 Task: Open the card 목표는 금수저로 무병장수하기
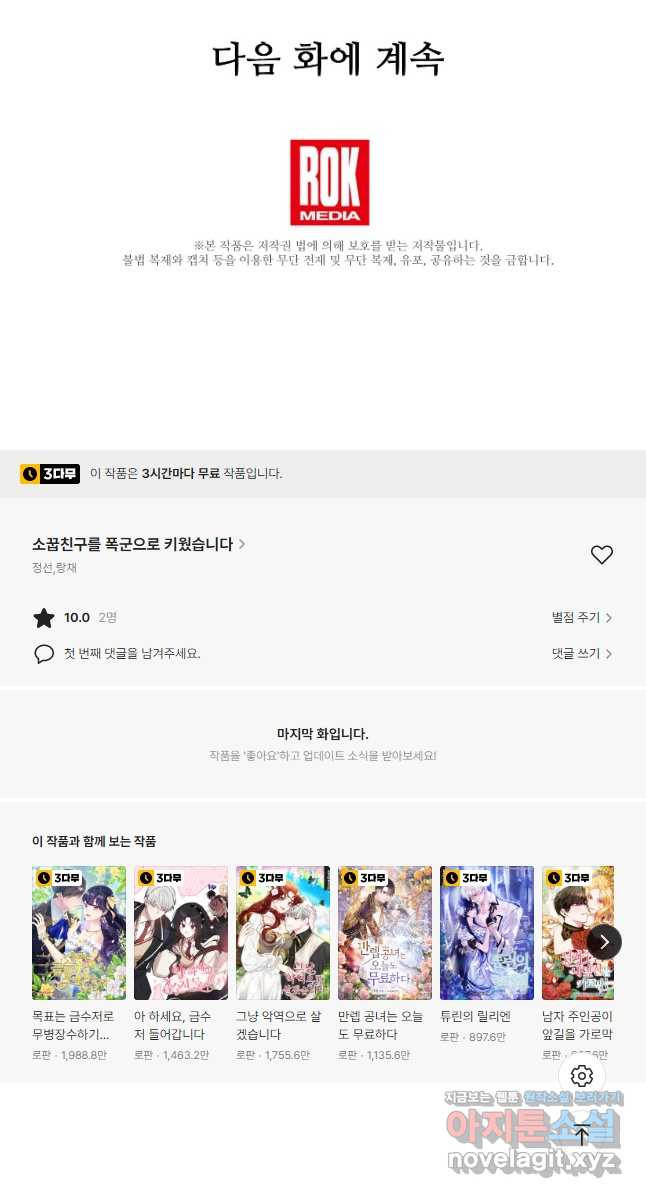tap(79, 933)
